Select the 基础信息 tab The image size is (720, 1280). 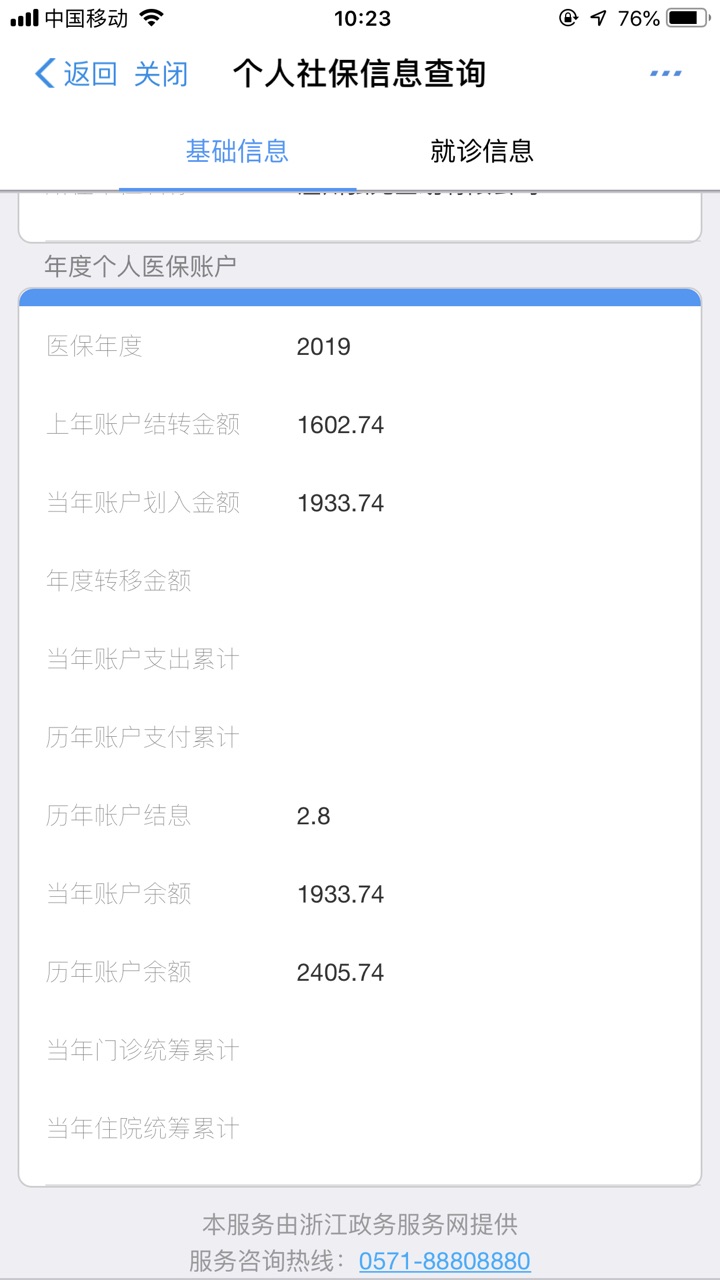pos(237,151)
